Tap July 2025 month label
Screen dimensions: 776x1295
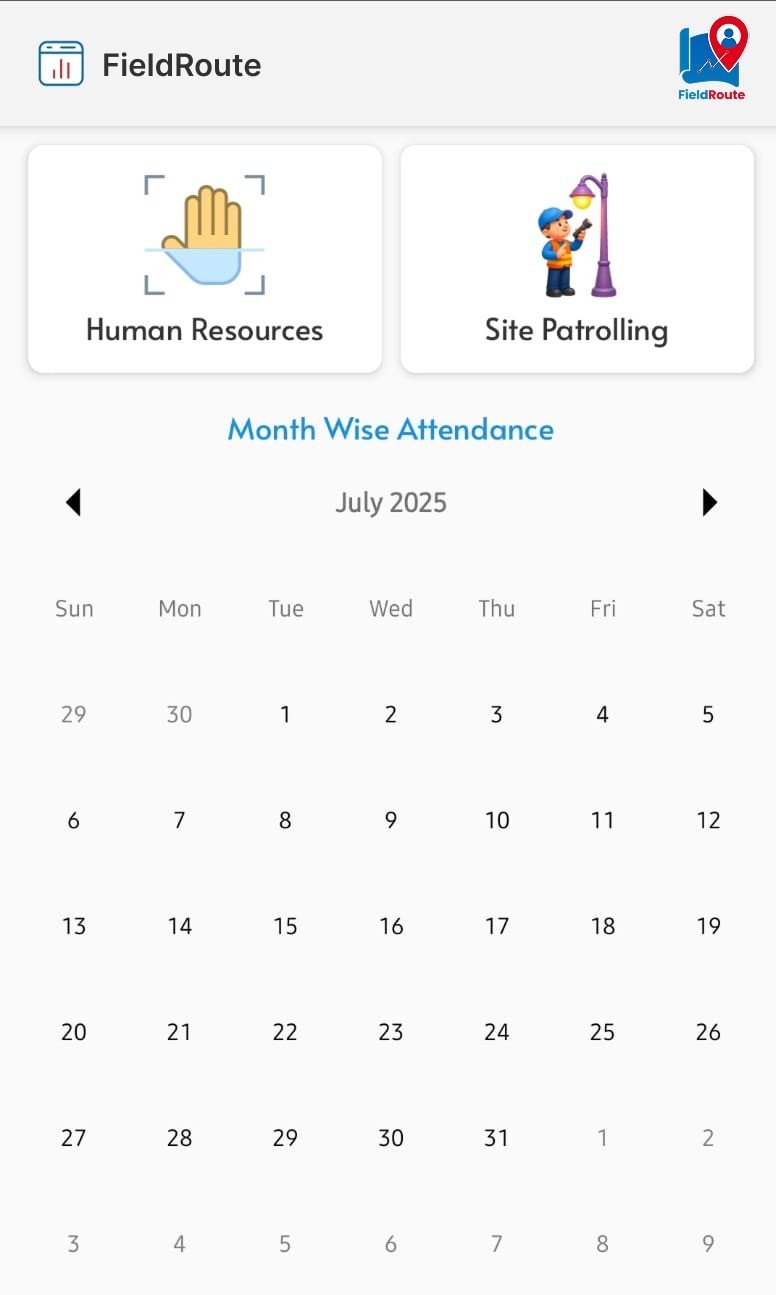click(390, 502)
